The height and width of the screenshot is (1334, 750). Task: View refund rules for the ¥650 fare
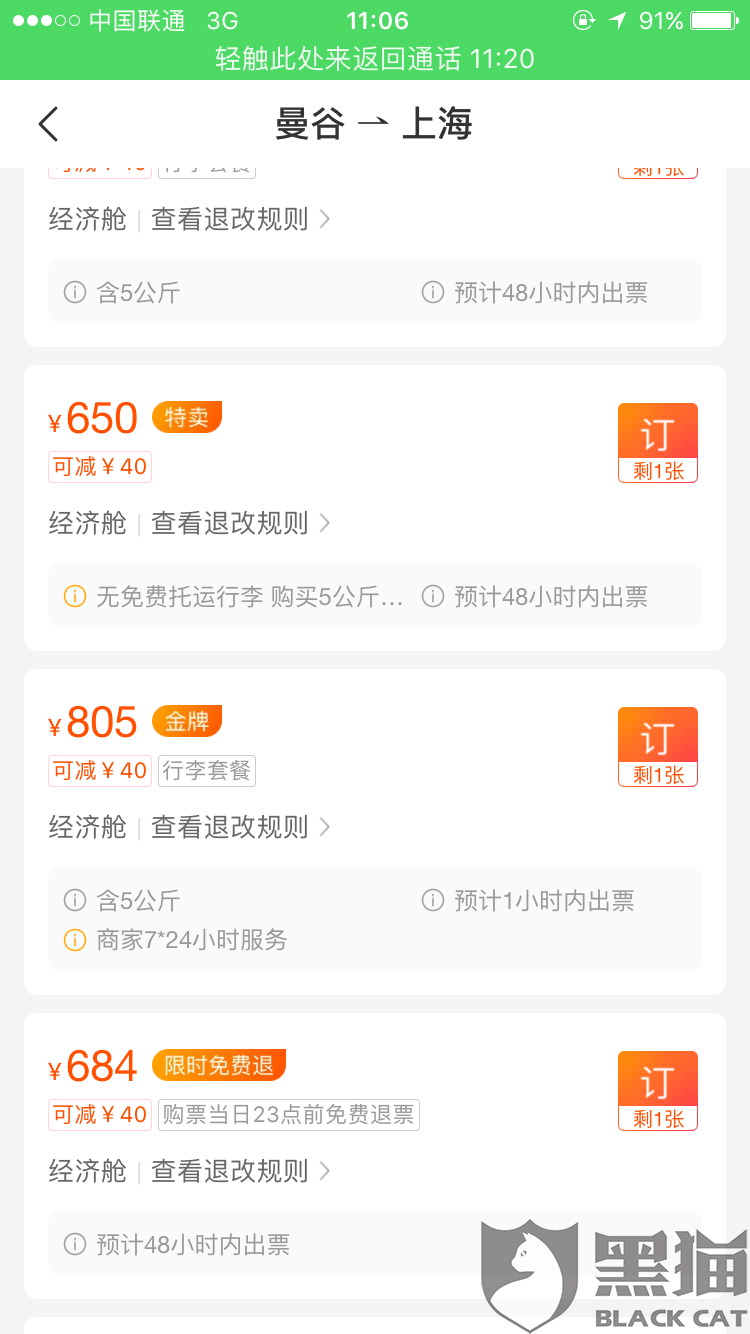pyautogui.click(x=241, y=523)
